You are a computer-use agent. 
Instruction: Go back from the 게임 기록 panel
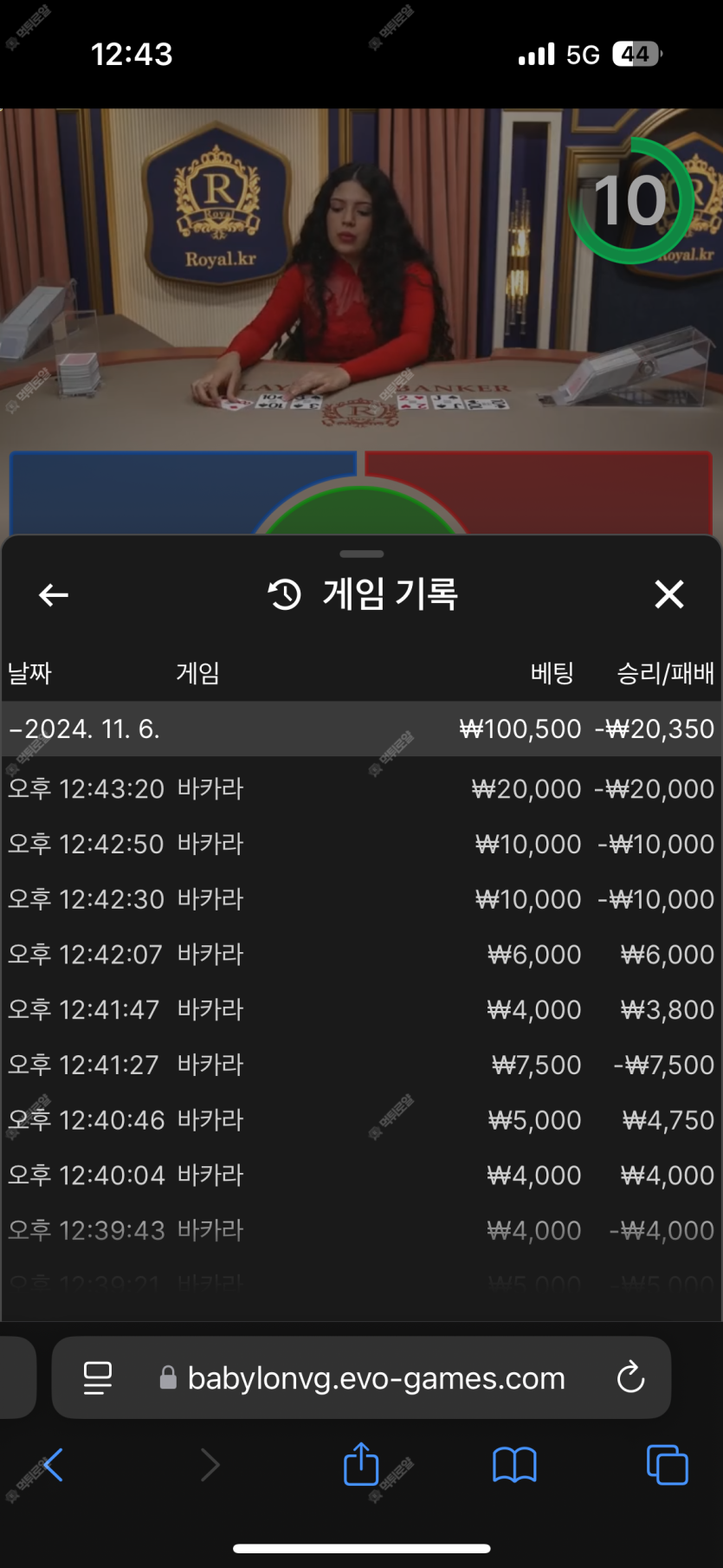pos(54,595)
